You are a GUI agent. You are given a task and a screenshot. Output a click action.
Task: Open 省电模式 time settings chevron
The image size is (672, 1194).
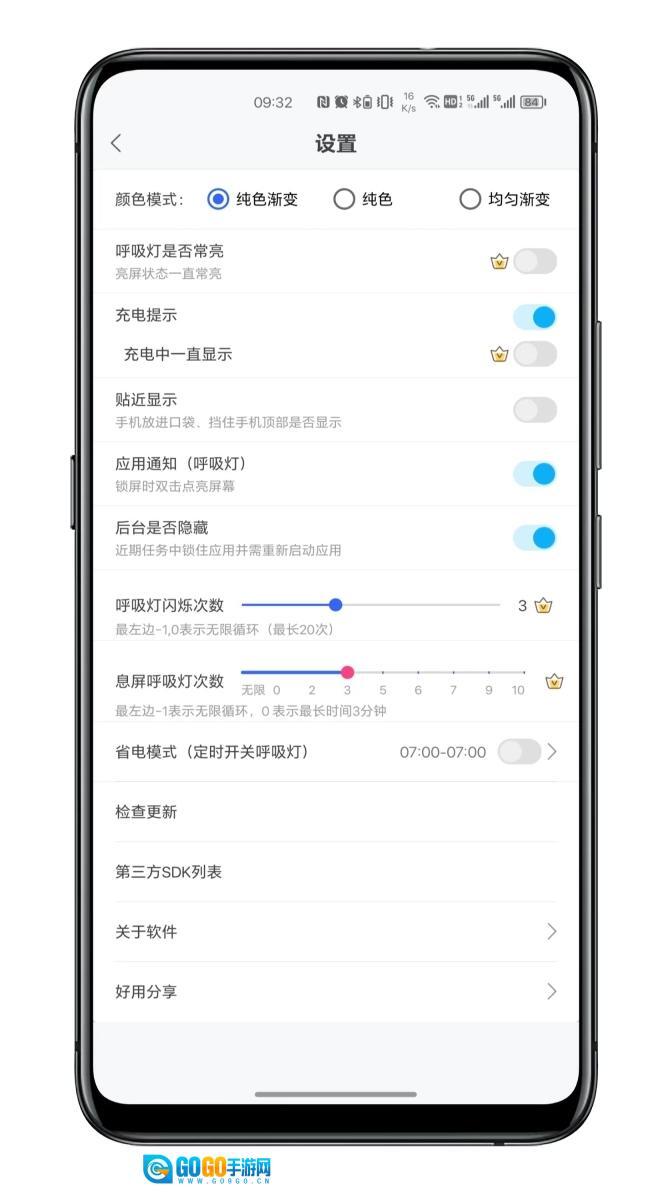552,752
